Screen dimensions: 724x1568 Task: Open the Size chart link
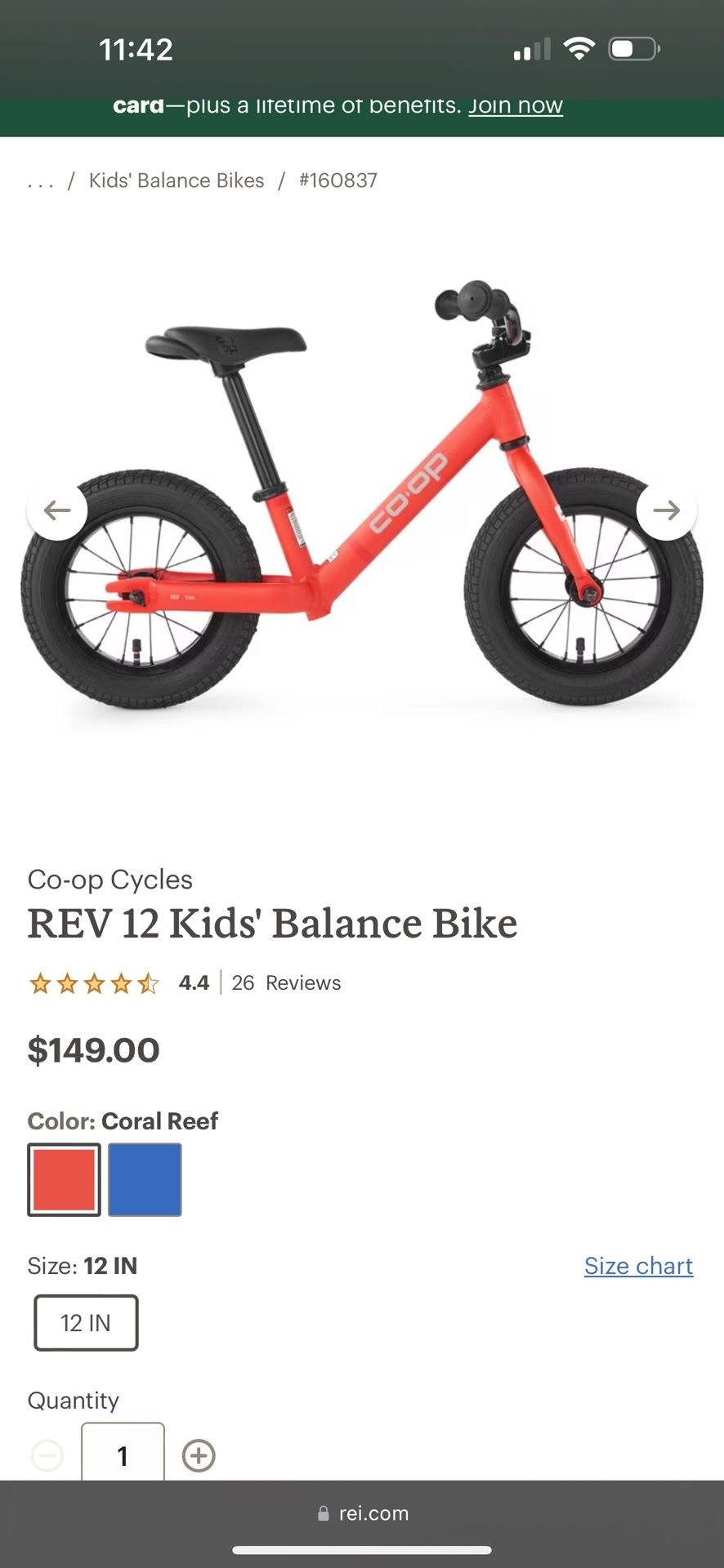coord(638,1266)
